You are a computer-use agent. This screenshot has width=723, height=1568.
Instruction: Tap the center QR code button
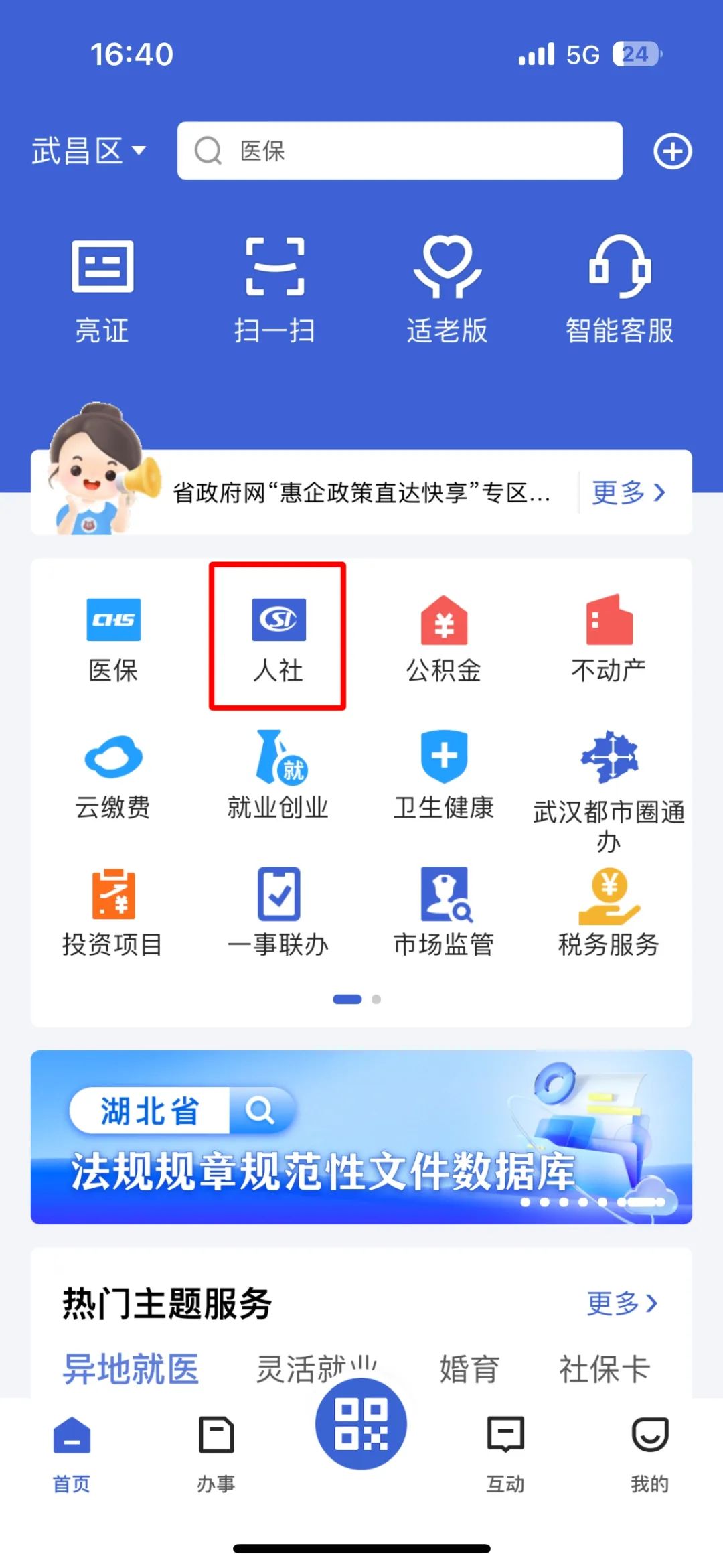click(x=361, y=1423)
